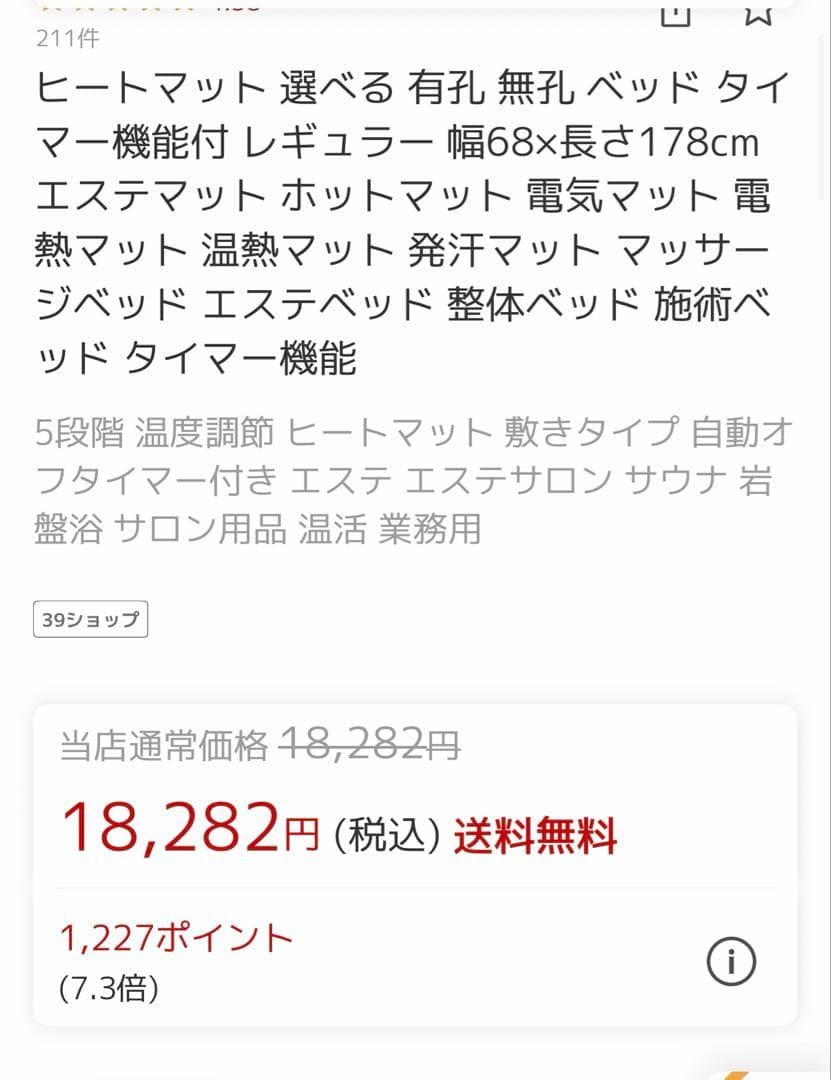Open the 39ショップ information link

[x=90, y=619]
